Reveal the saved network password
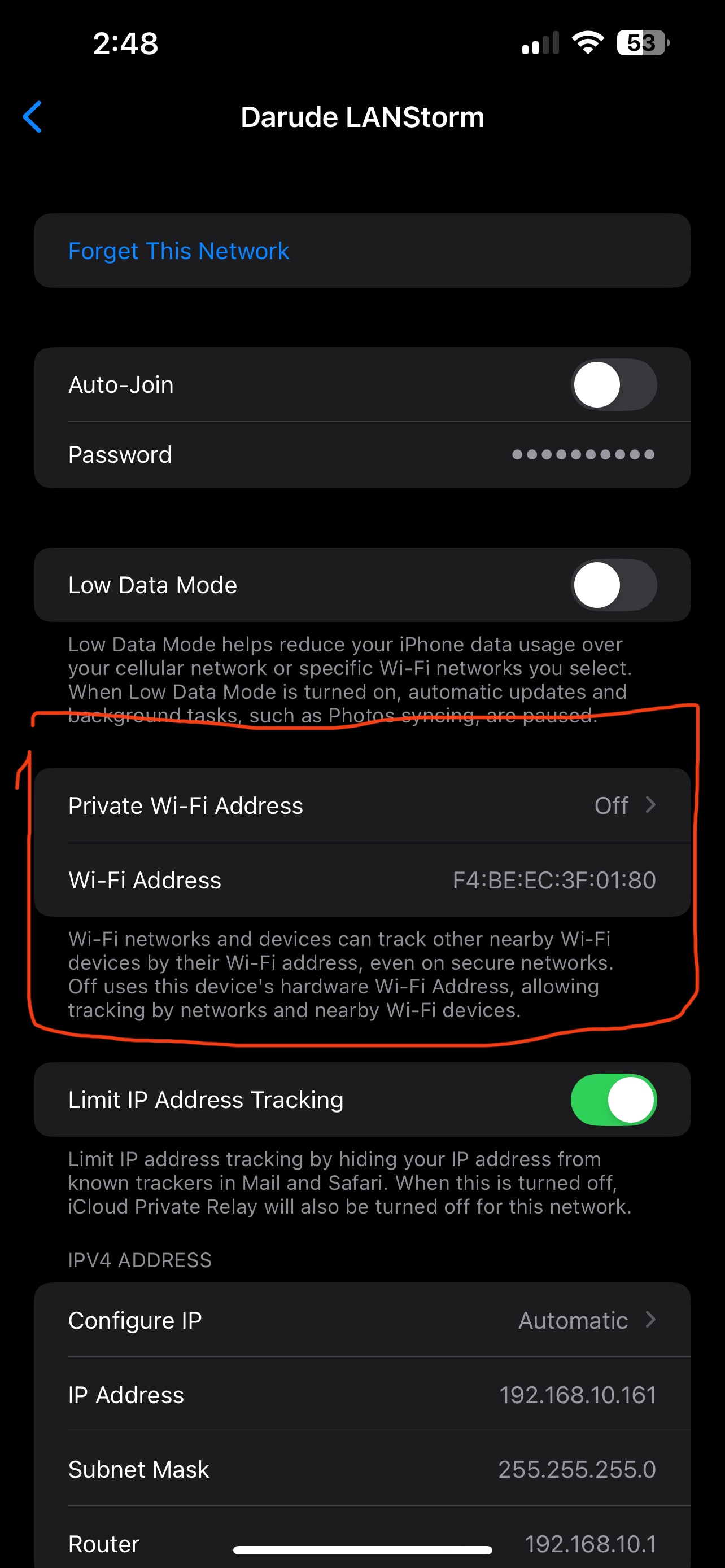The height and width of the screenshot is (1568, 725). pos(583,455)
